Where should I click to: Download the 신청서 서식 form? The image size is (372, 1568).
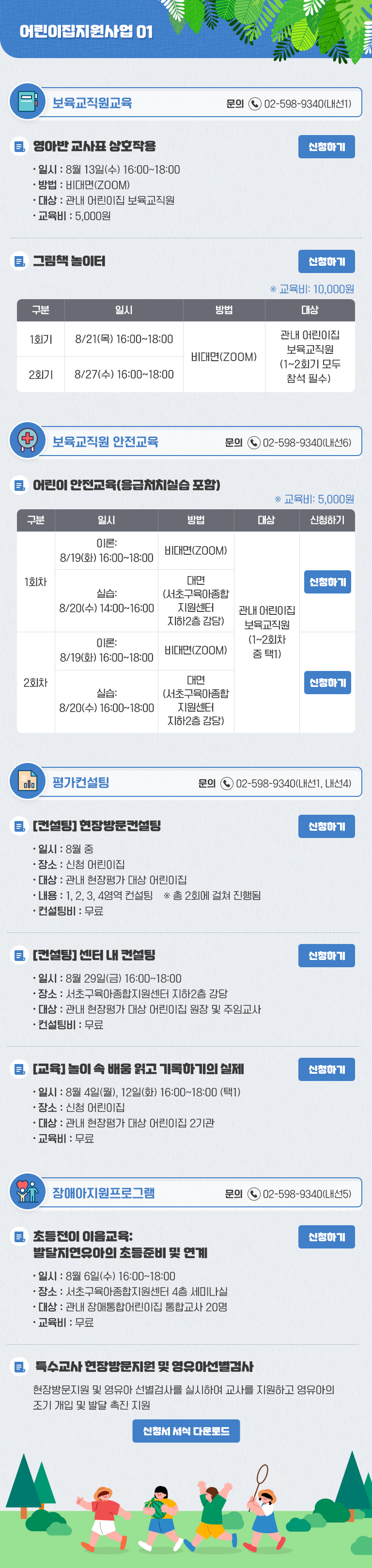click(x=186, y=1431)
